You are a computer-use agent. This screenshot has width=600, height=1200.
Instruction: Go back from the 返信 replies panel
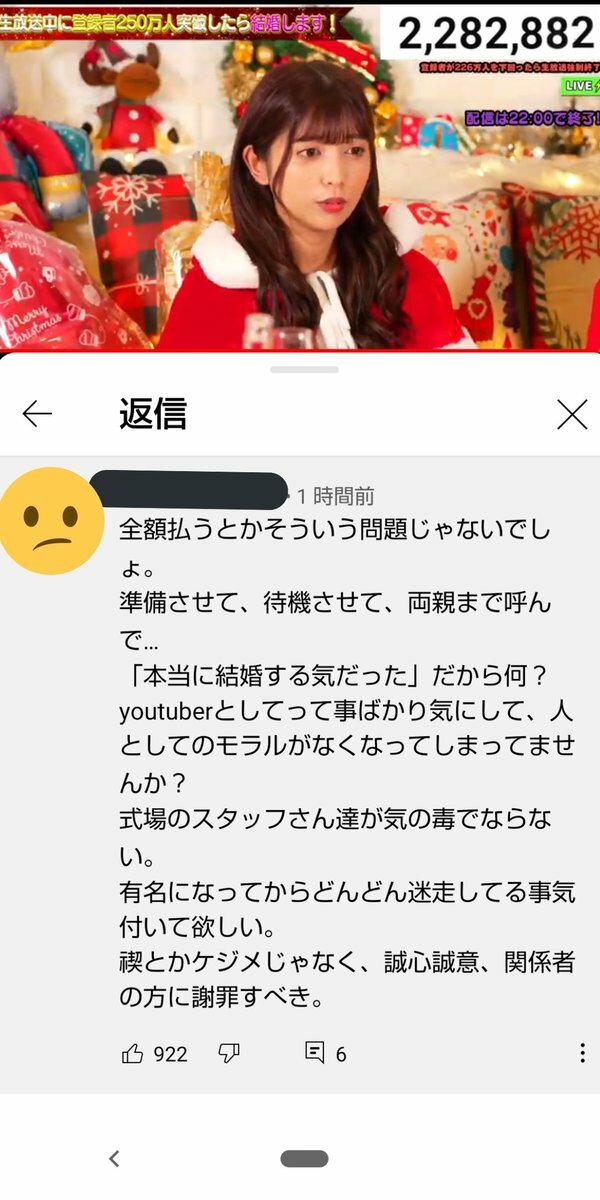[x=37, y=414]
